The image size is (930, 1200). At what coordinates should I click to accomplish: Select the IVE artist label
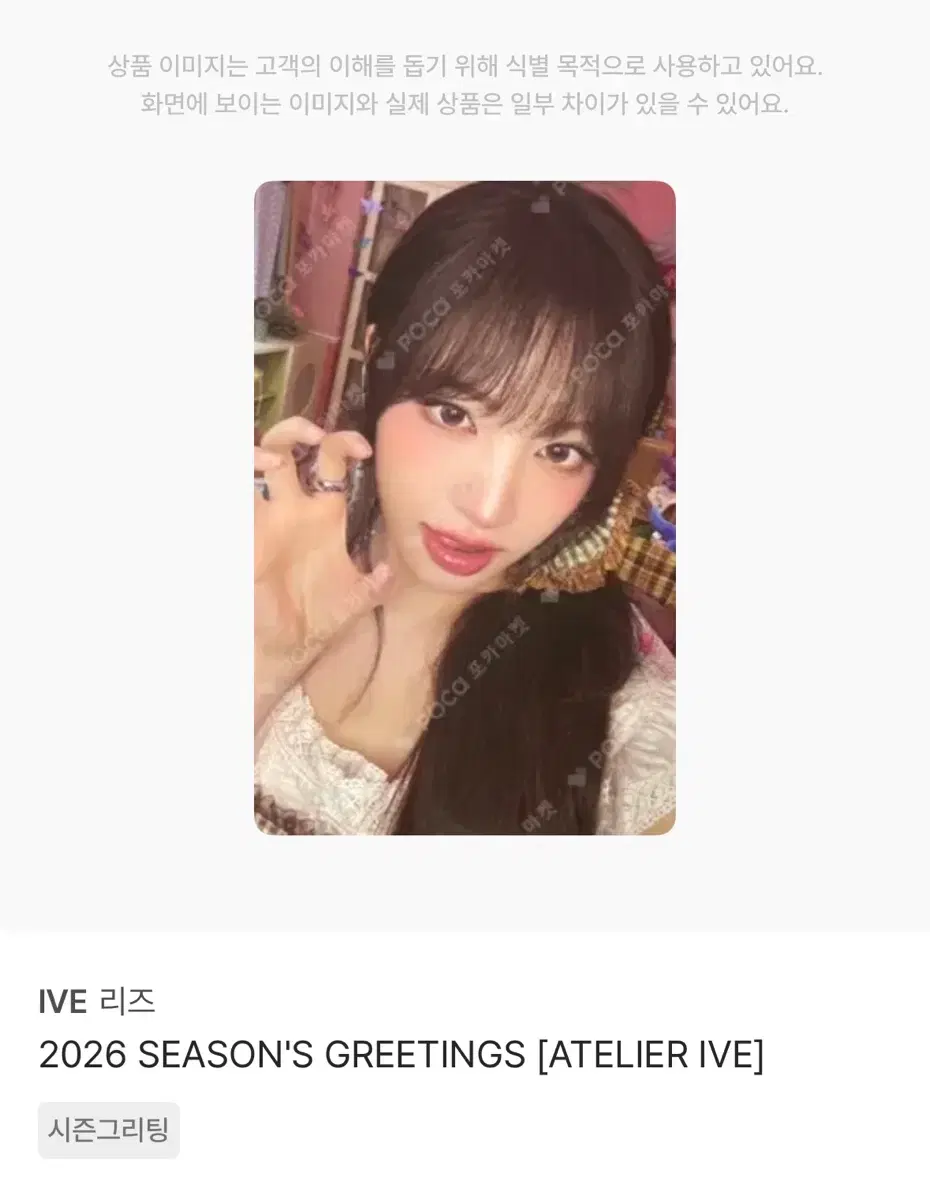click(63, 1000)
